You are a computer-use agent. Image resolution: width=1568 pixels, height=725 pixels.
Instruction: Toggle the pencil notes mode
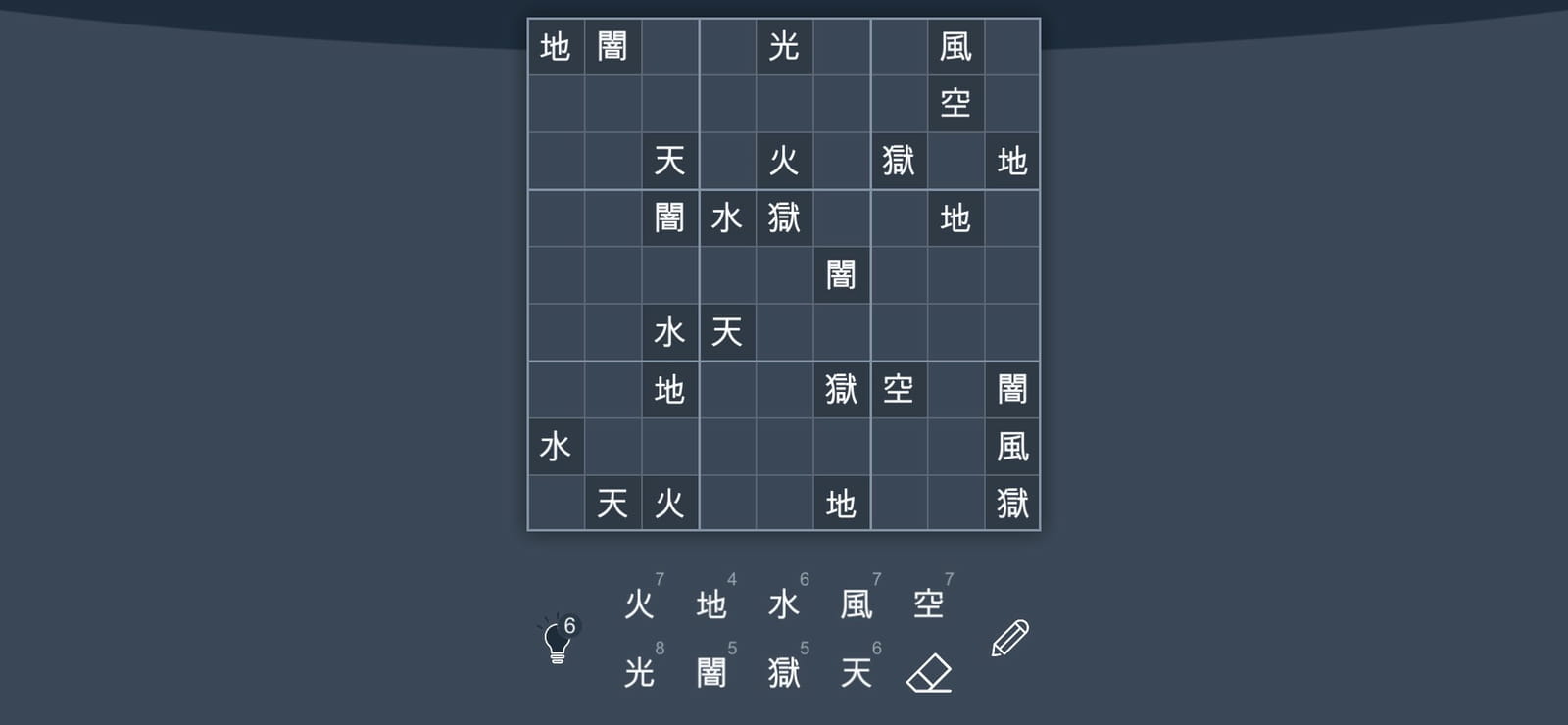pyautogui.click(x=1009, y=638)
